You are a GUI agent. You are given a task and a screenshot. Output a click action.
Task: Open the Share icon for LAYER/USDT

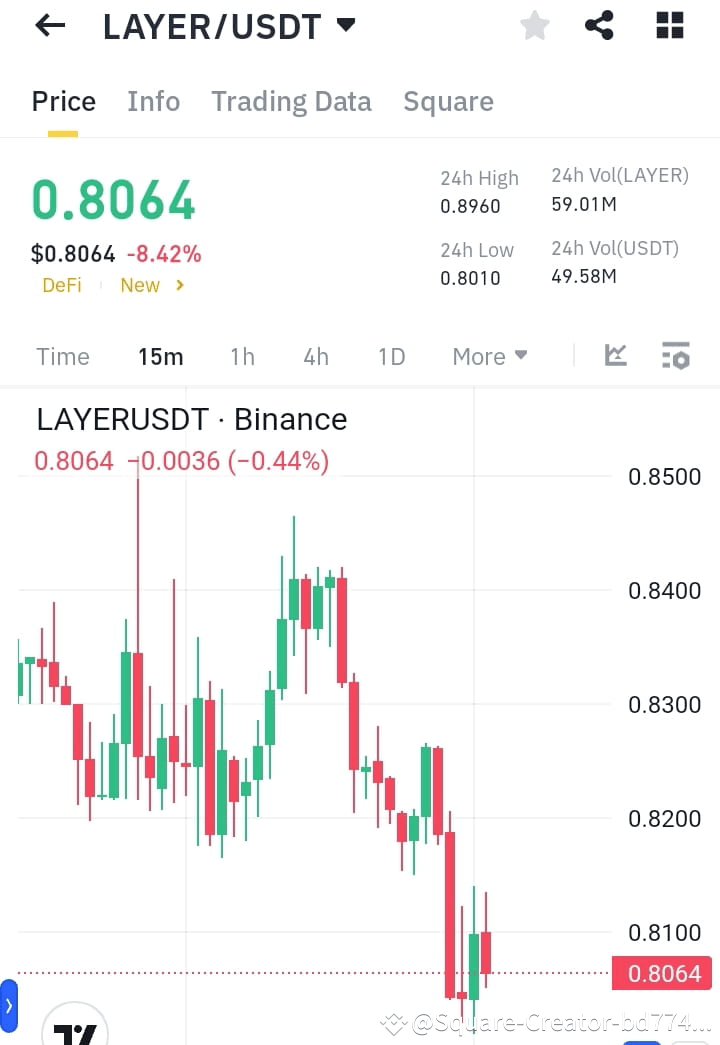click(x=599, y=26)
